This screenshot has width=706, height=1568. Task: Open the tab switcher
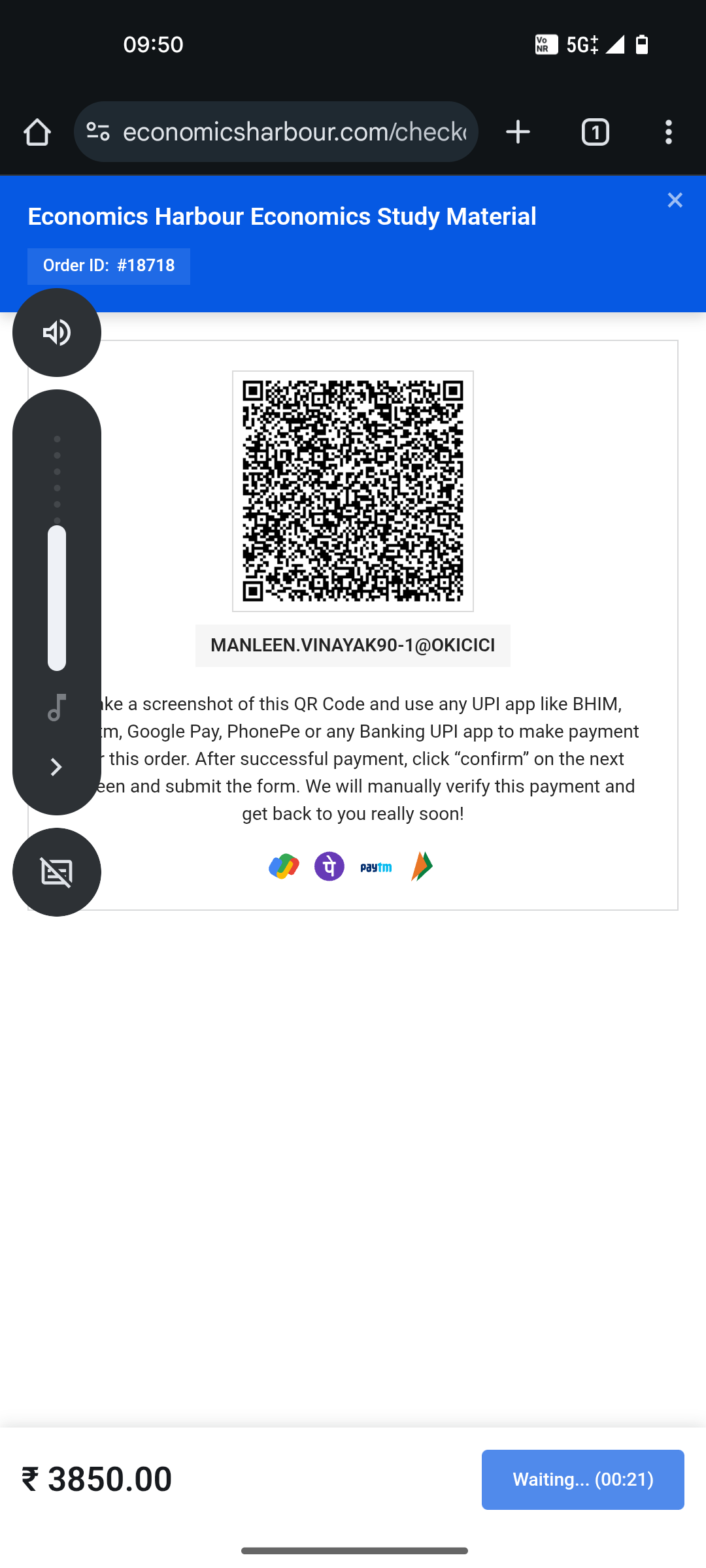pos(595,133)
